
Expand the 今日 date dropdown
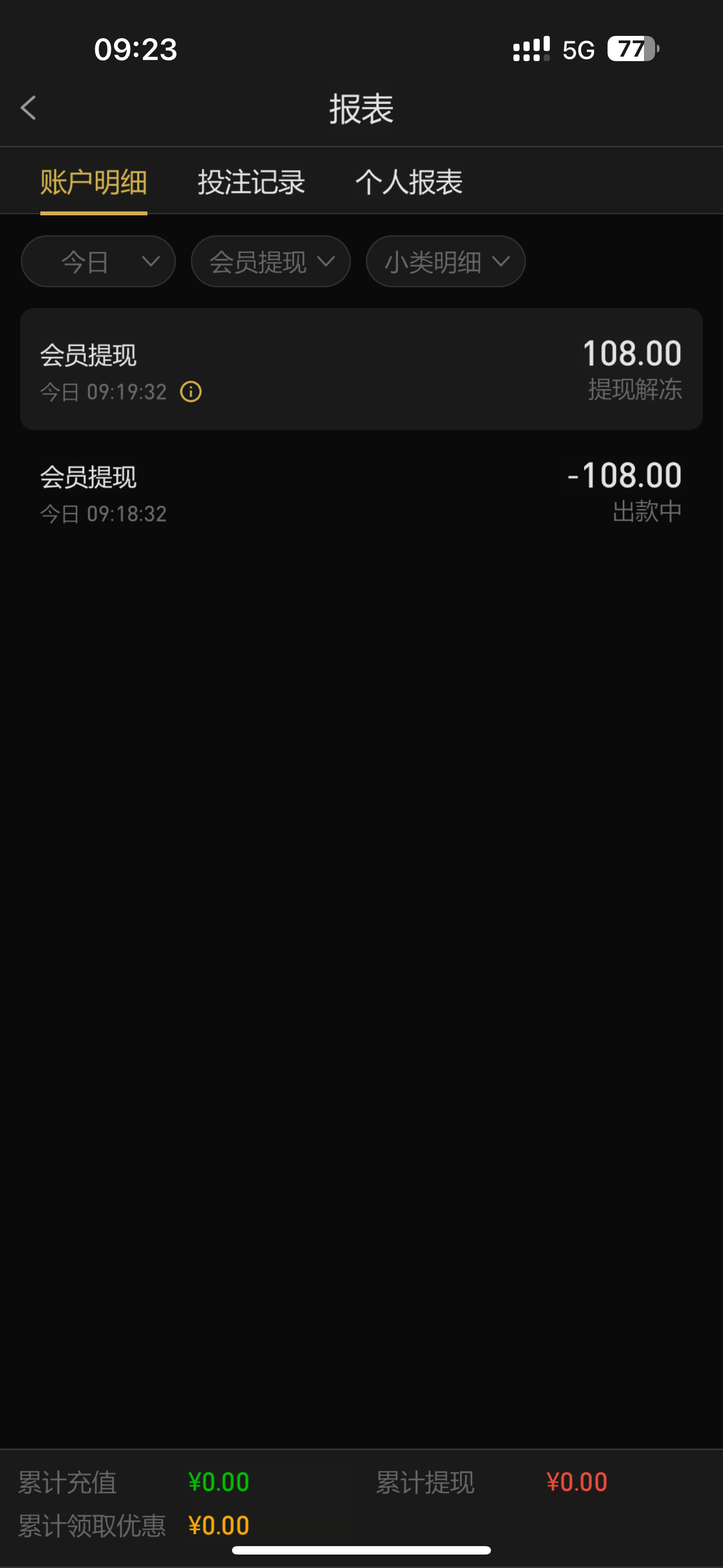click(99, 262)
